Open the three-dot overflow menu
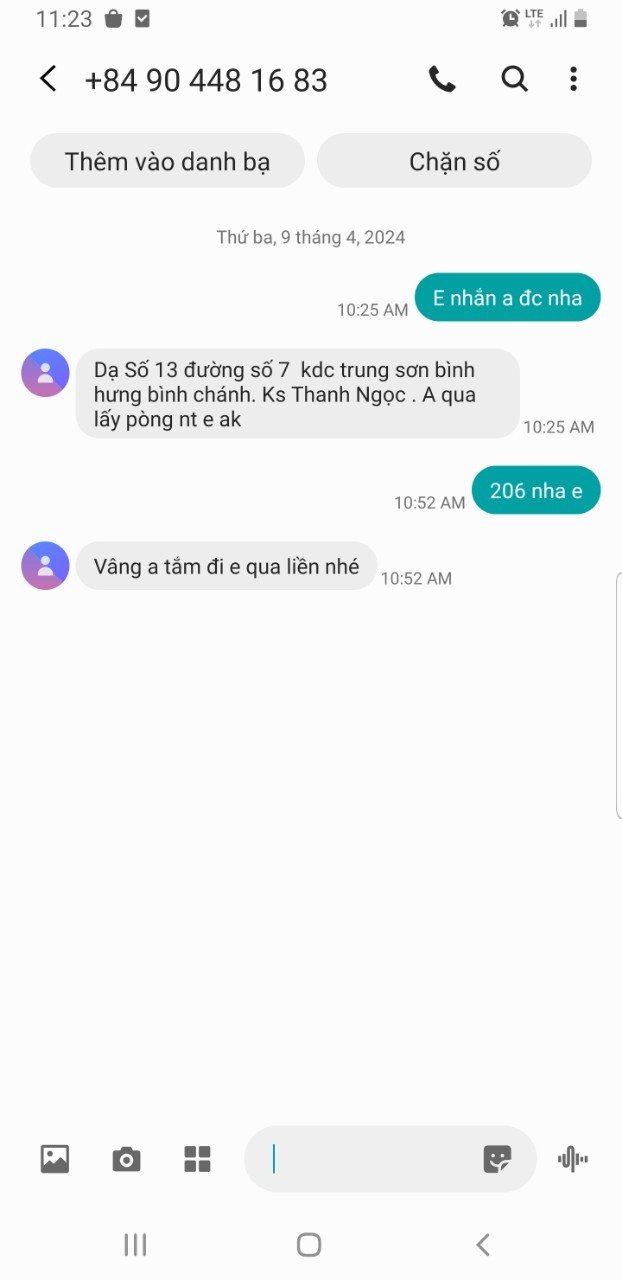This screenshot has width=622, height=1280. 573,79
